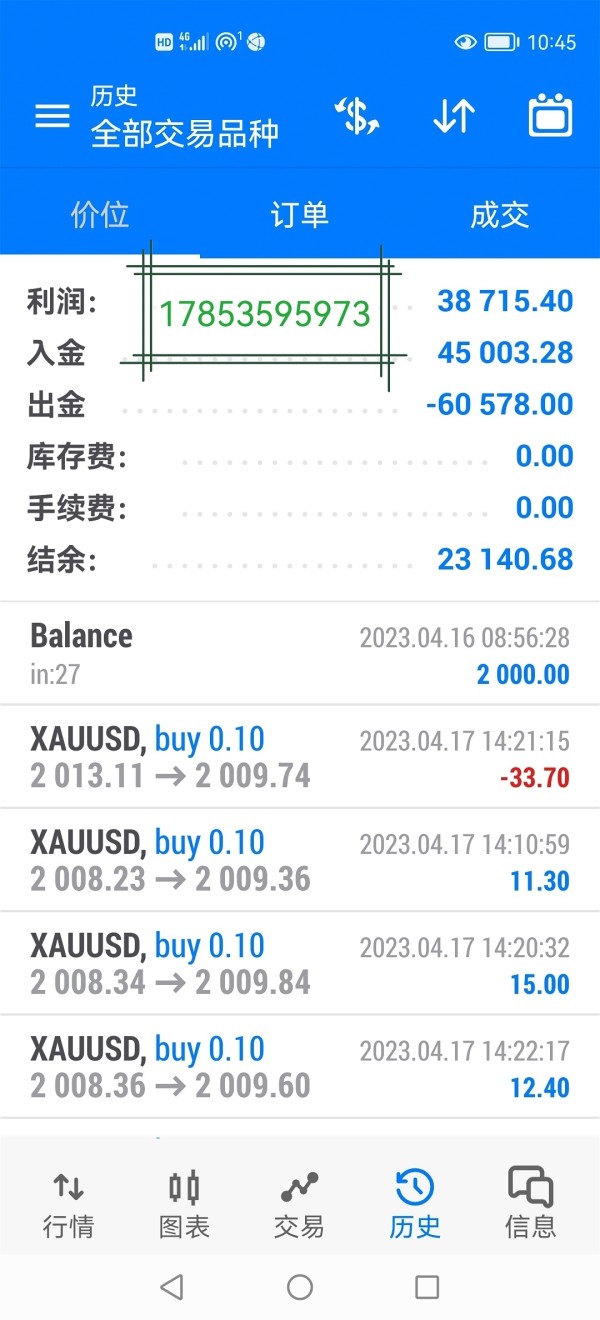
Task: Select the 历史 history tab
Action: coord(415,1203)
